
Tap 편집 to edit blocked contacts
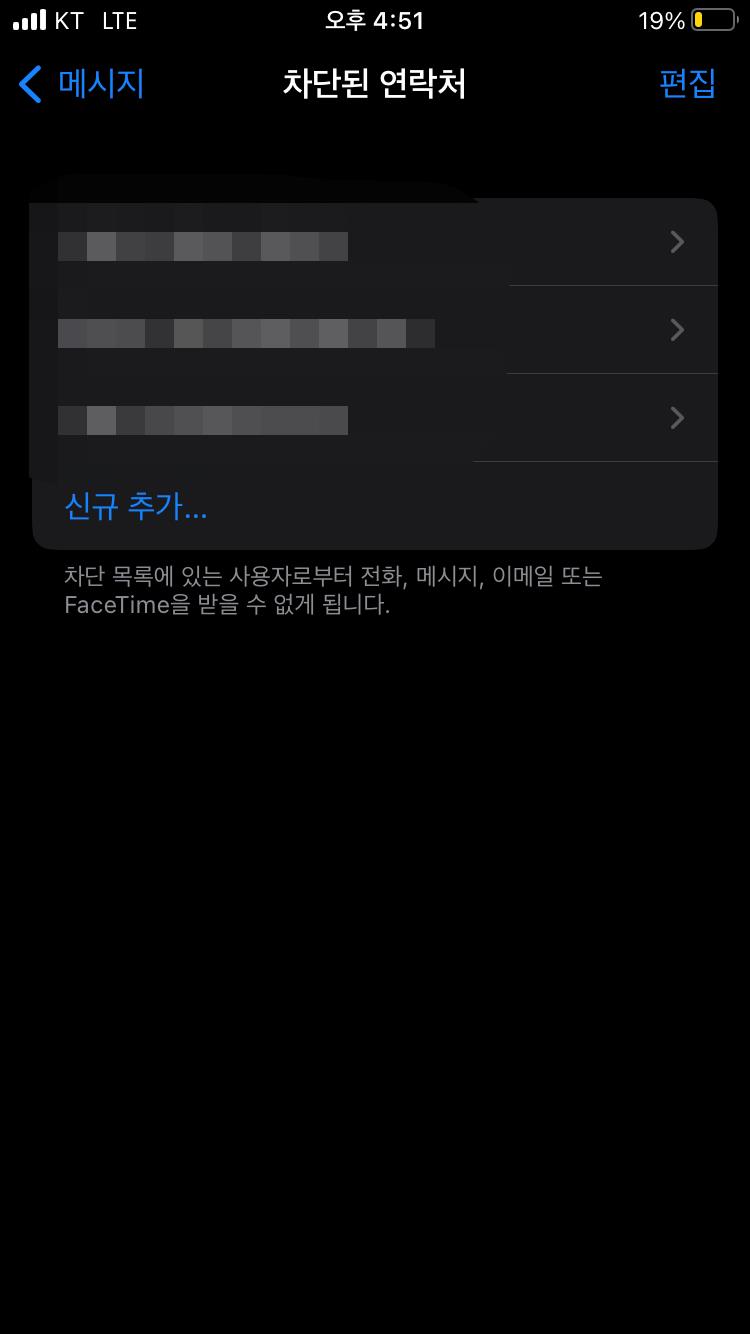coord(687,84)
